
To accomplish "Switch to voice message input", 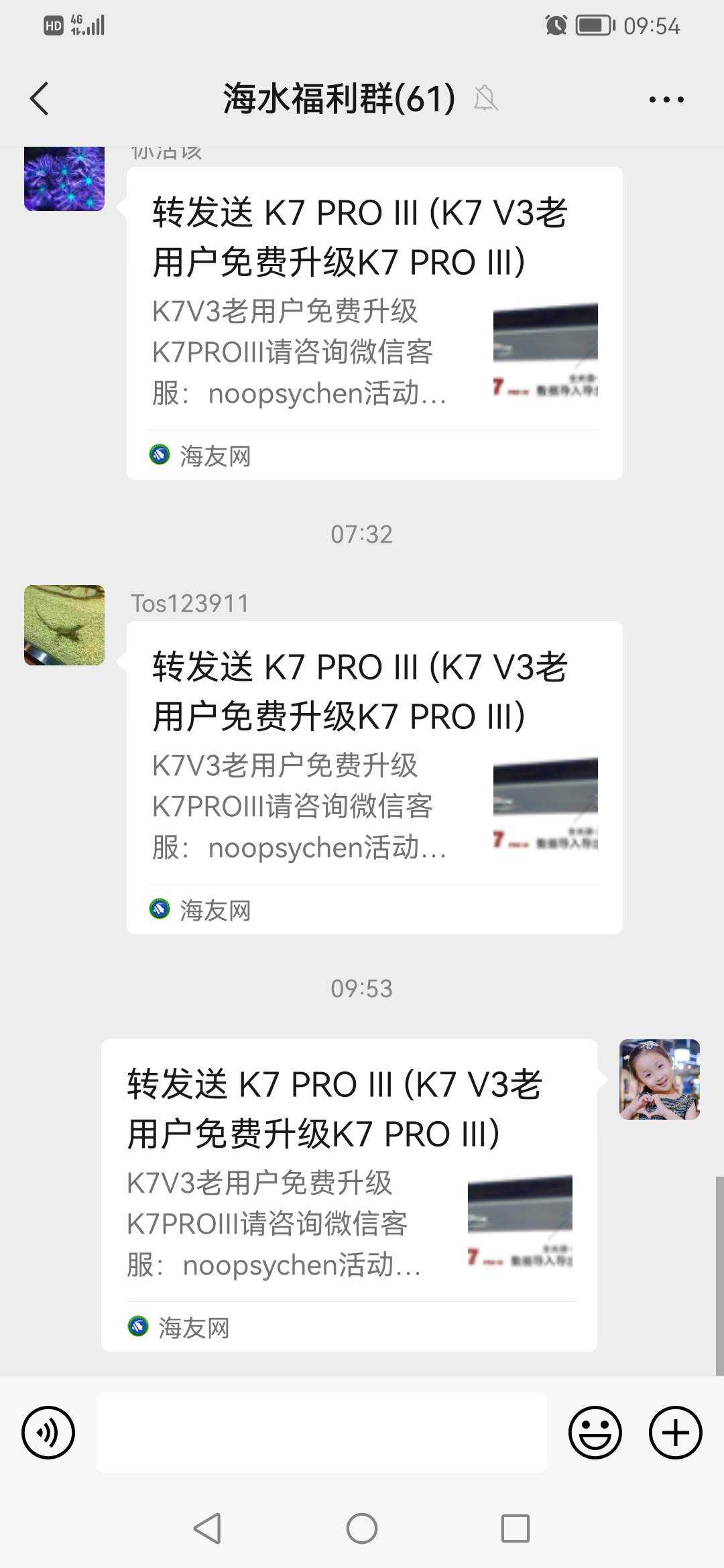I will pyautogui.click(x=48, y=1433).
